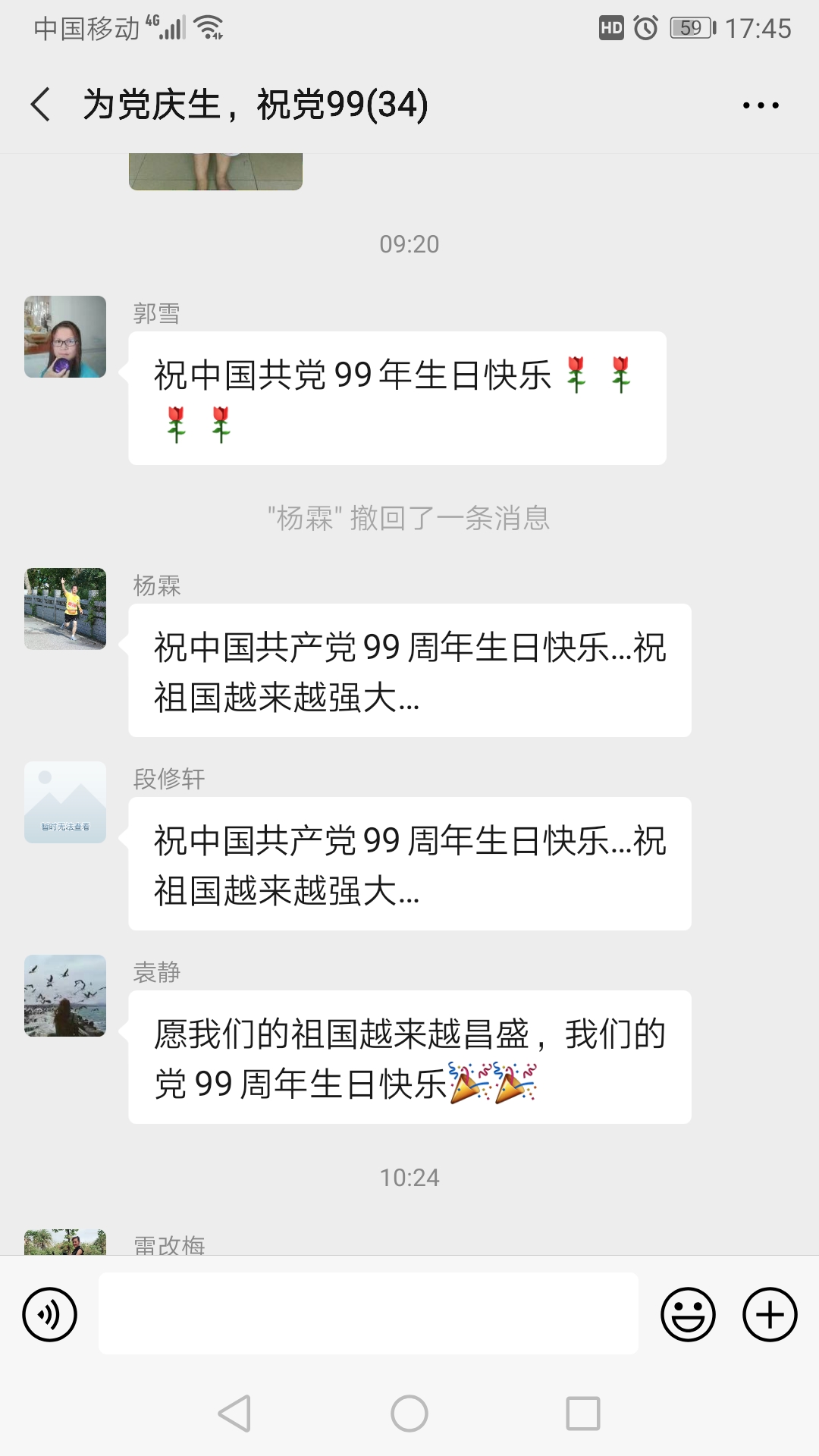Viewport: 819px width, 1456px height.
Task: View 郭雪's profile avatar
Action: click(x=65, y=337)
